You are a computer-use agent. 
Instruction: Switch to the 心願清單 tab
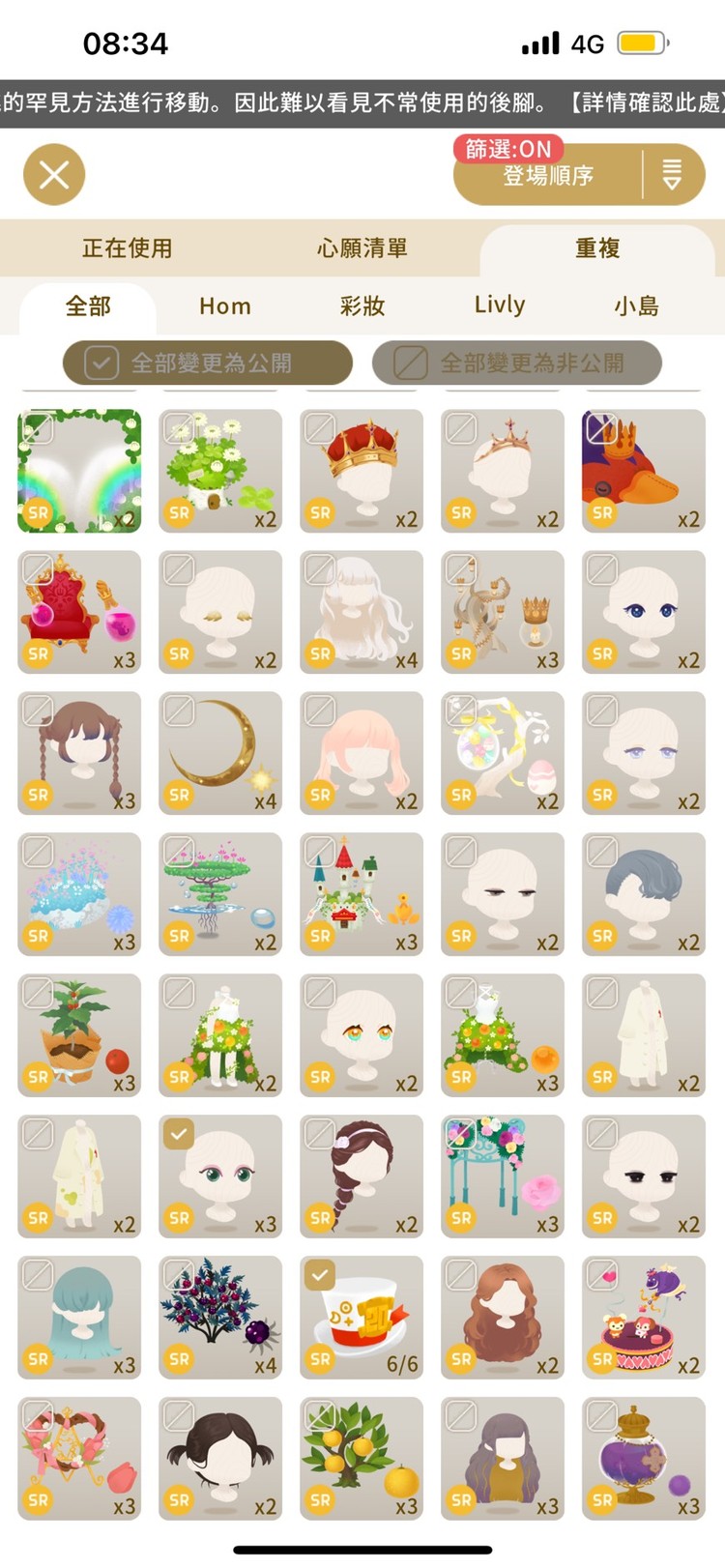pos(362,248)
